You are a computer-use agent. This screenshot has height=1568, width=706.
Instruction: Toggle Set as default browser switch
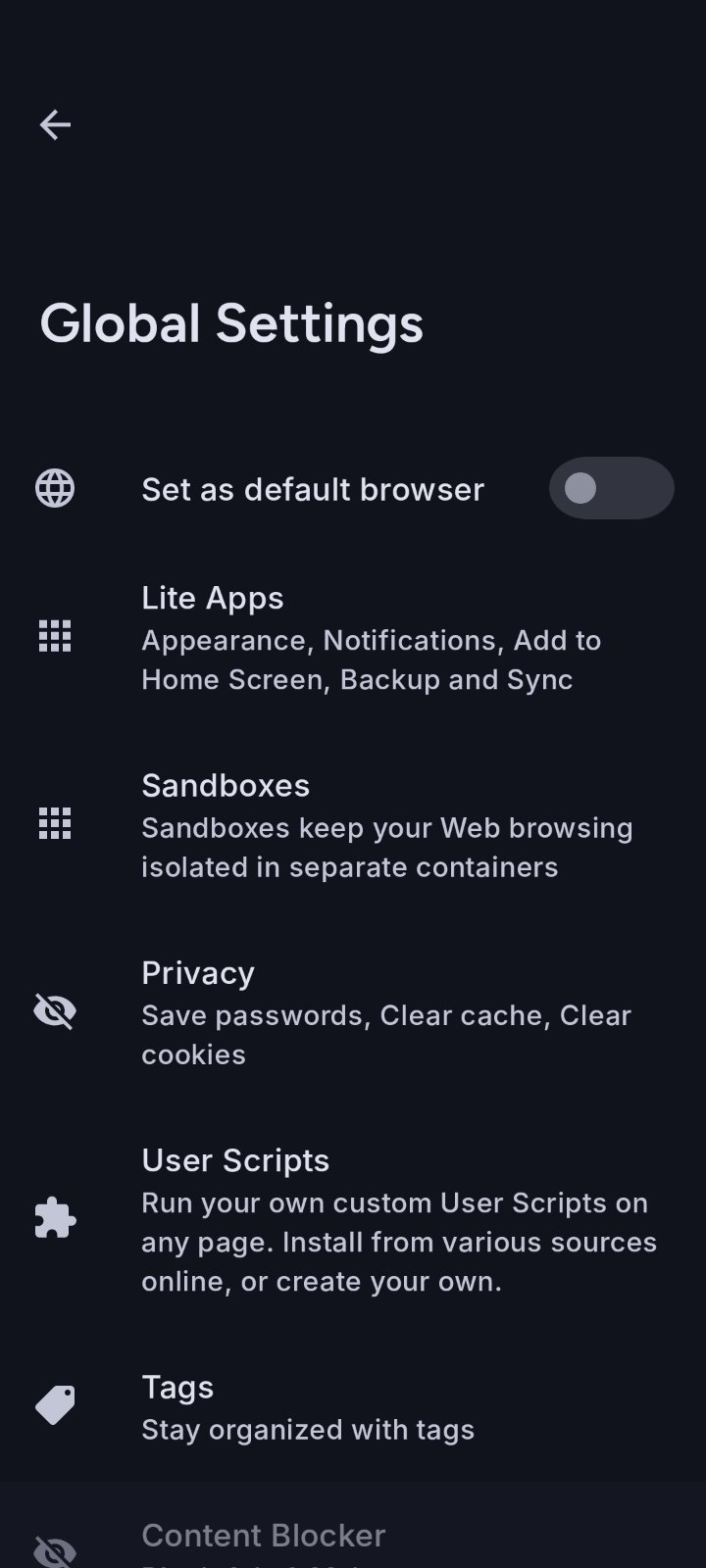(x=610, y=488)
